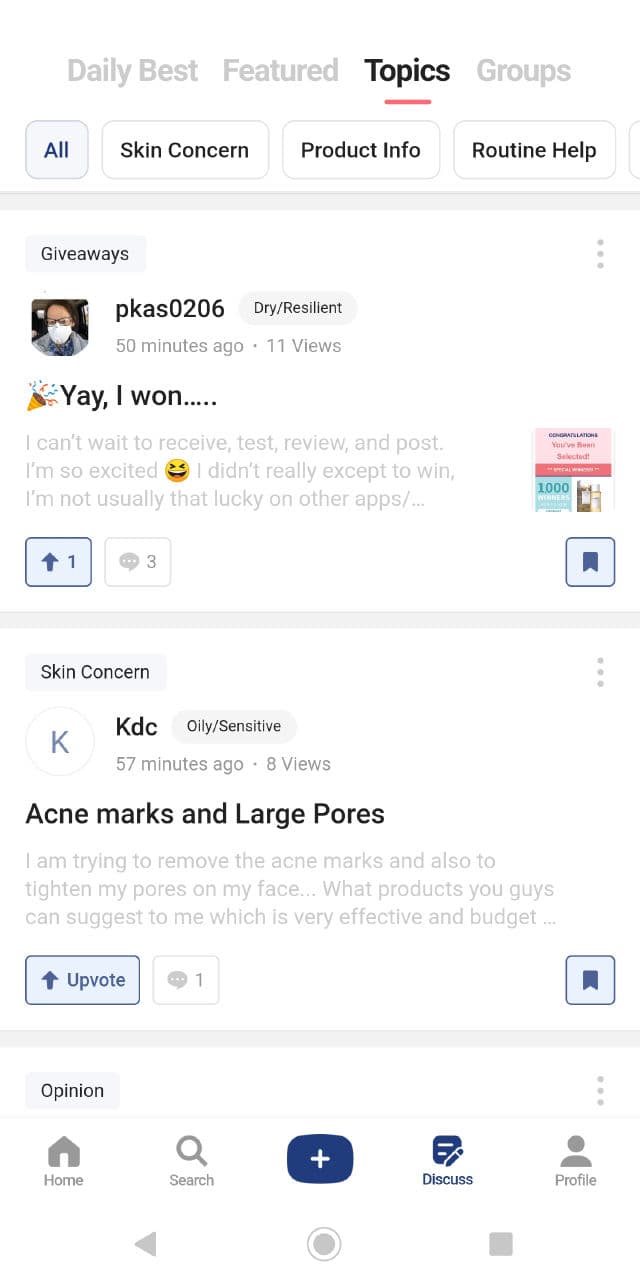Open the Search tab
This screenshot has height=1280, width=640.
(191, 1162)
